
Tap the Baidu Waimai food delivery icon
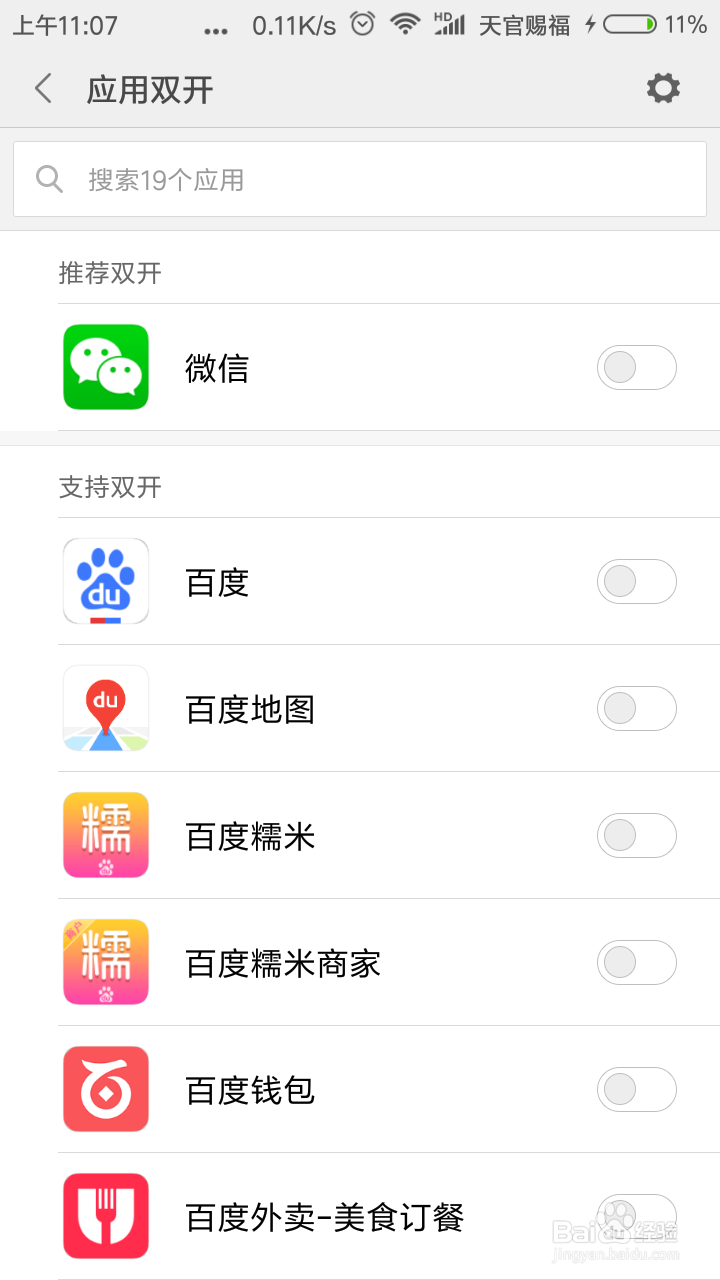tap(106, 1216)
